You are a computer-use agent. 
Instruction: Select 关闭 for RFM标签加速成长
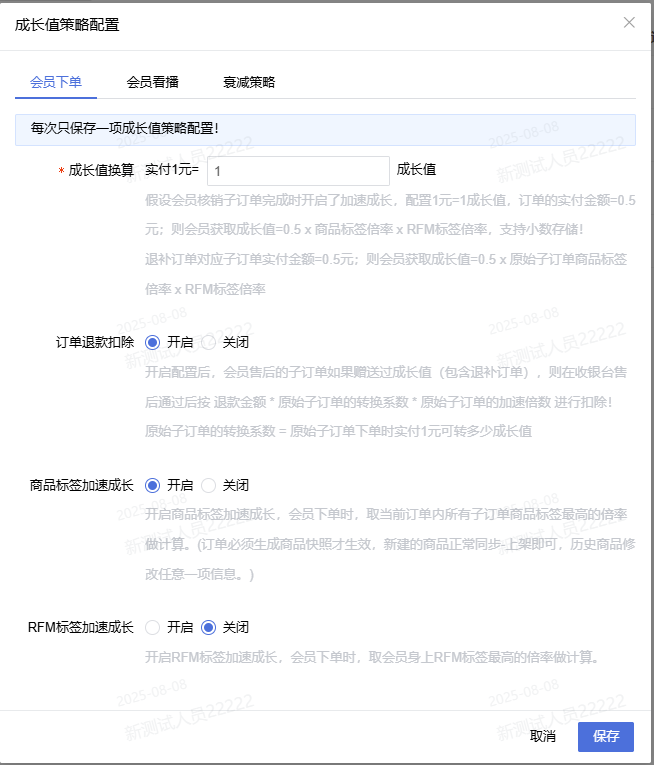pos(209,628)
